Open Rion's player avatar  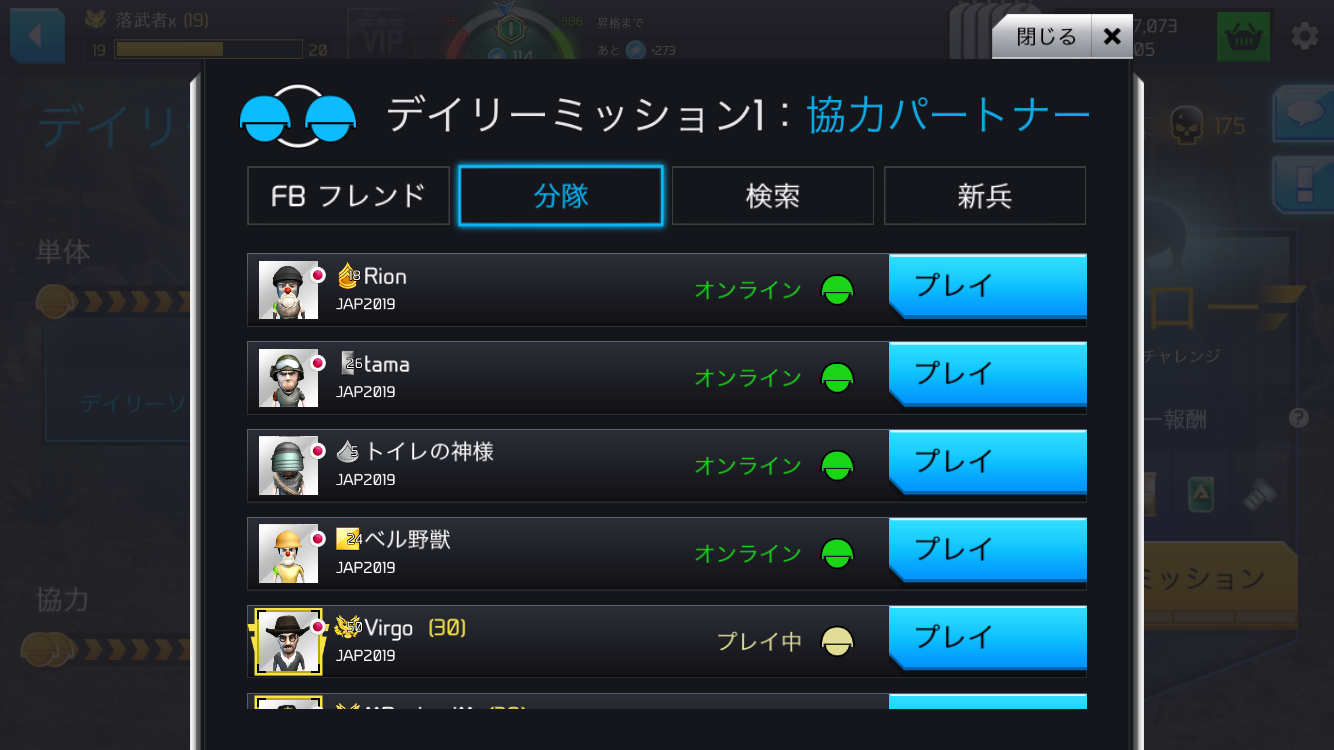288,290
